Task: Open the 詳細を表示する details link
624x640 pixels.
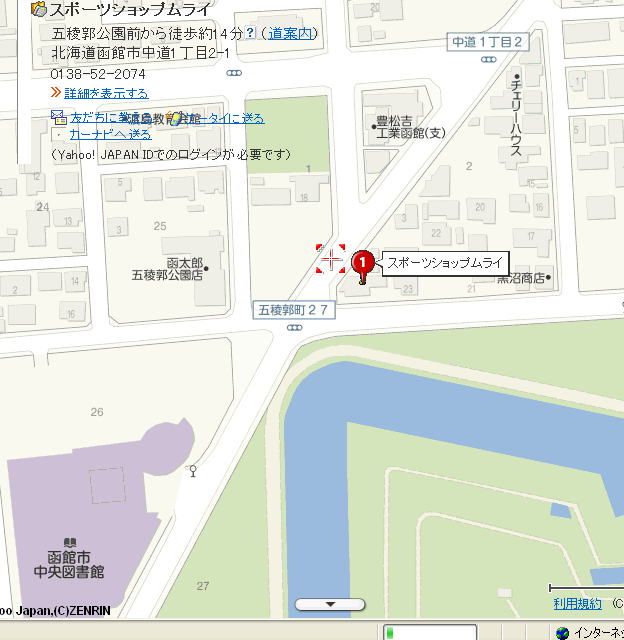Action: pos(106,93)
